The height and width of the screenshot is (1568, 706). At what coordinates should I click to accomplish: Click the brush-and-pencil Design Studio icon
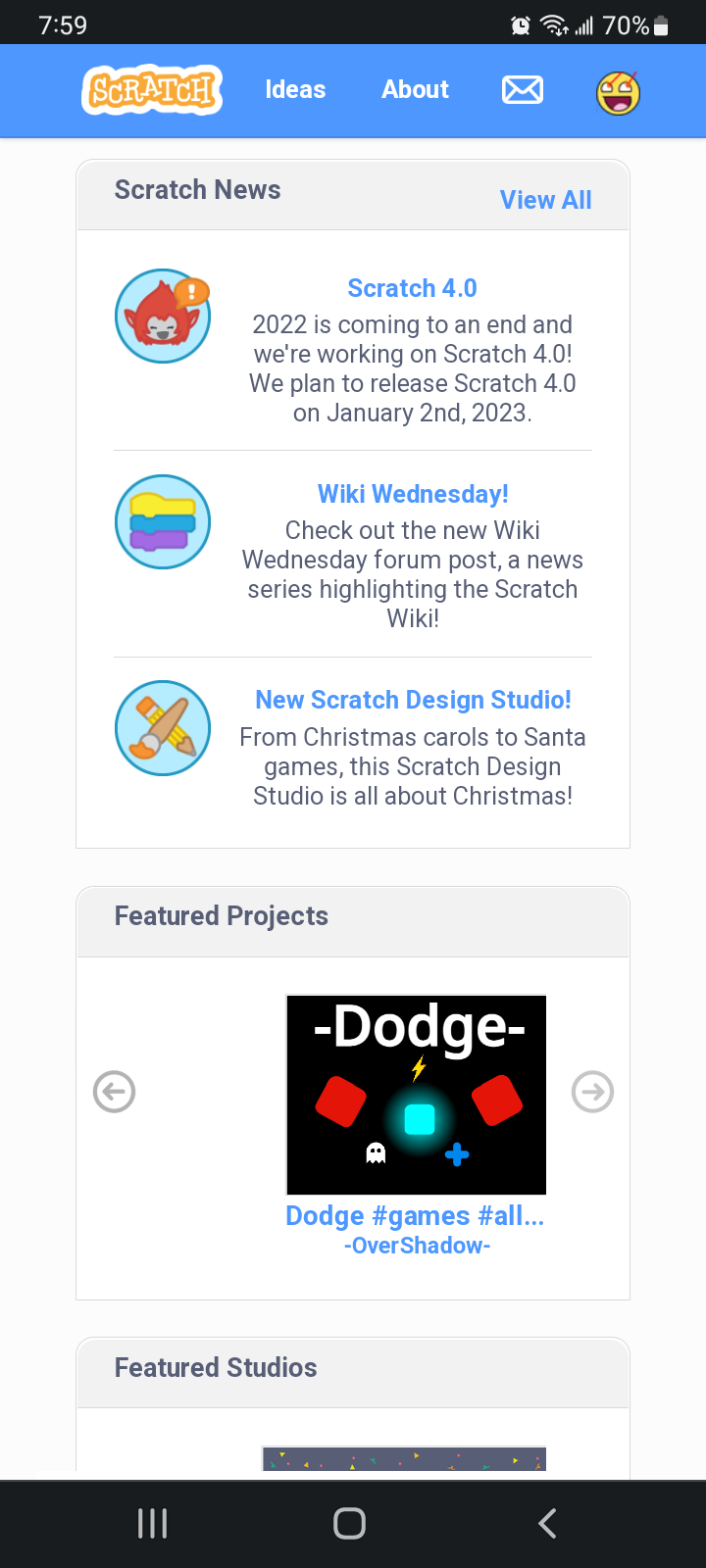click(x=163, y=727)
